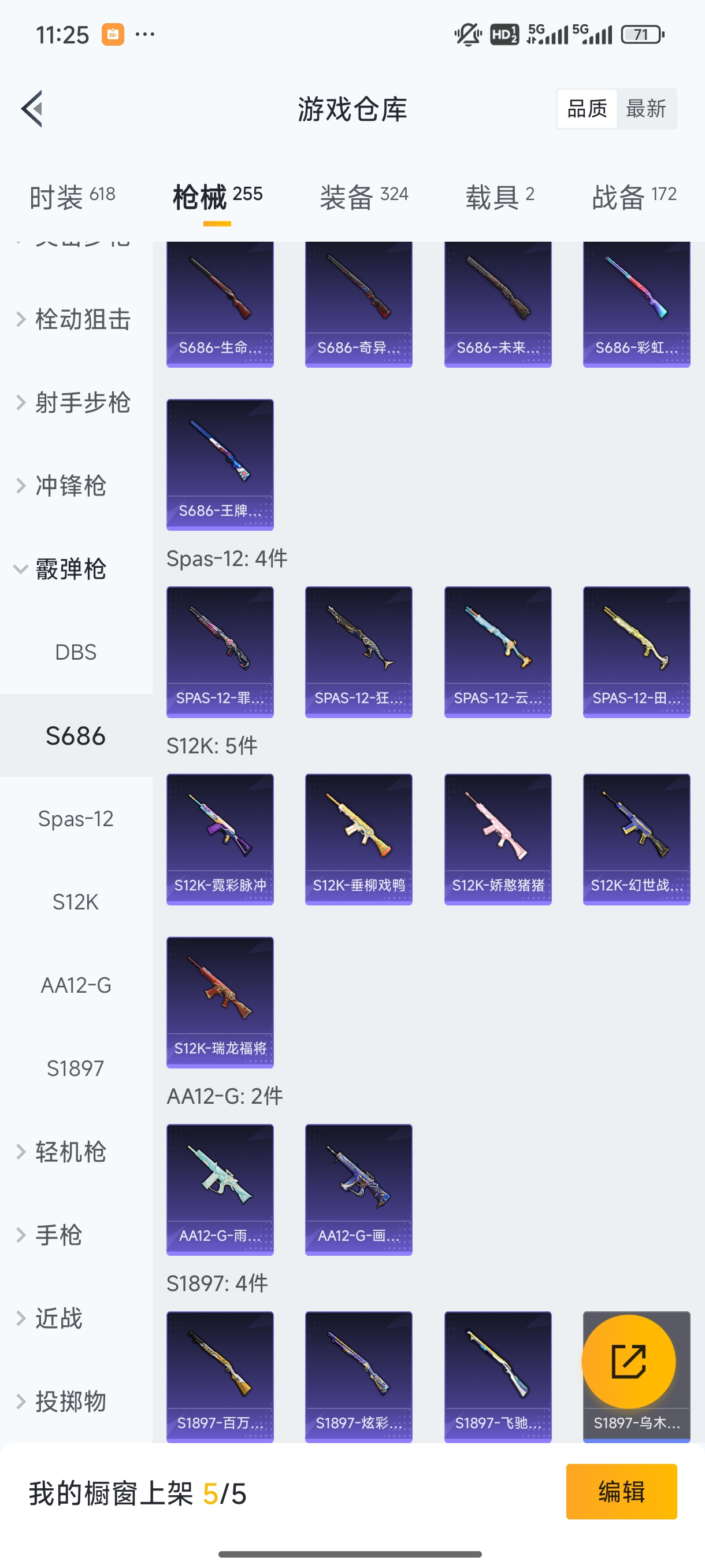Tap the back arrow to leave 游戏仓库
This screenshot has height=1568, width=705.
32,108
